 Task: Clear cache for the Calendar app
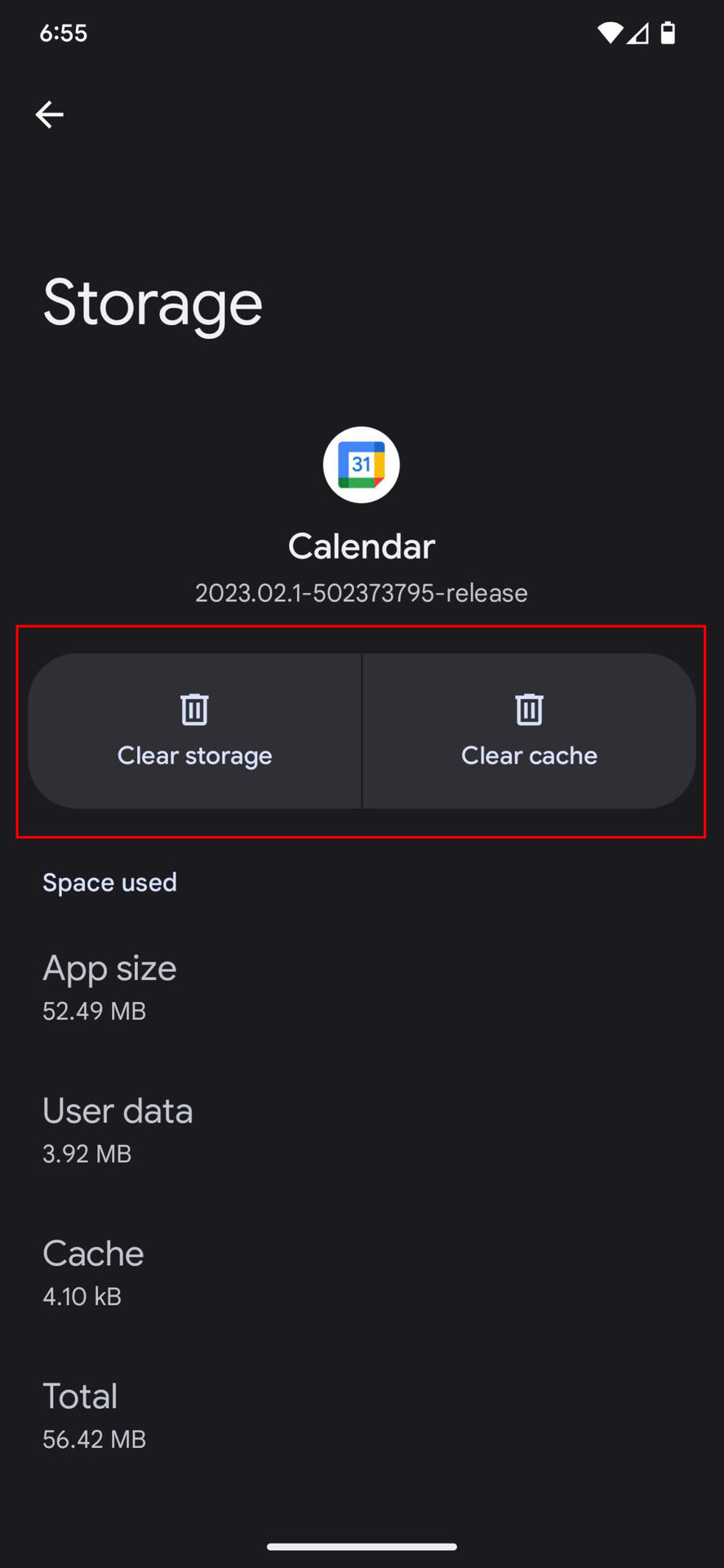pos(529,731)
